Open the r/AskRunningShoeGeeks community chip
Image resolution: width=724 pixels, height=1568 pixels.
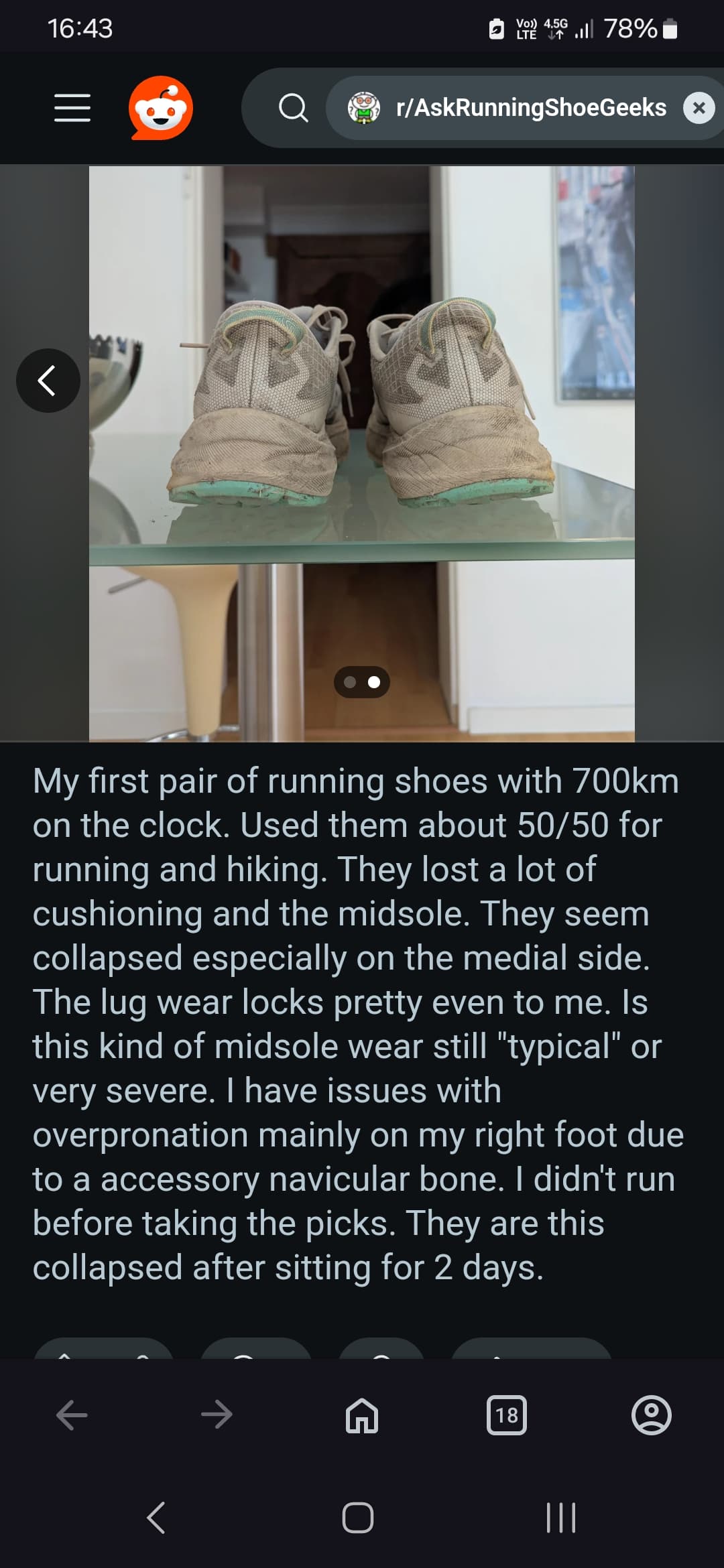(x=507, y=108)
